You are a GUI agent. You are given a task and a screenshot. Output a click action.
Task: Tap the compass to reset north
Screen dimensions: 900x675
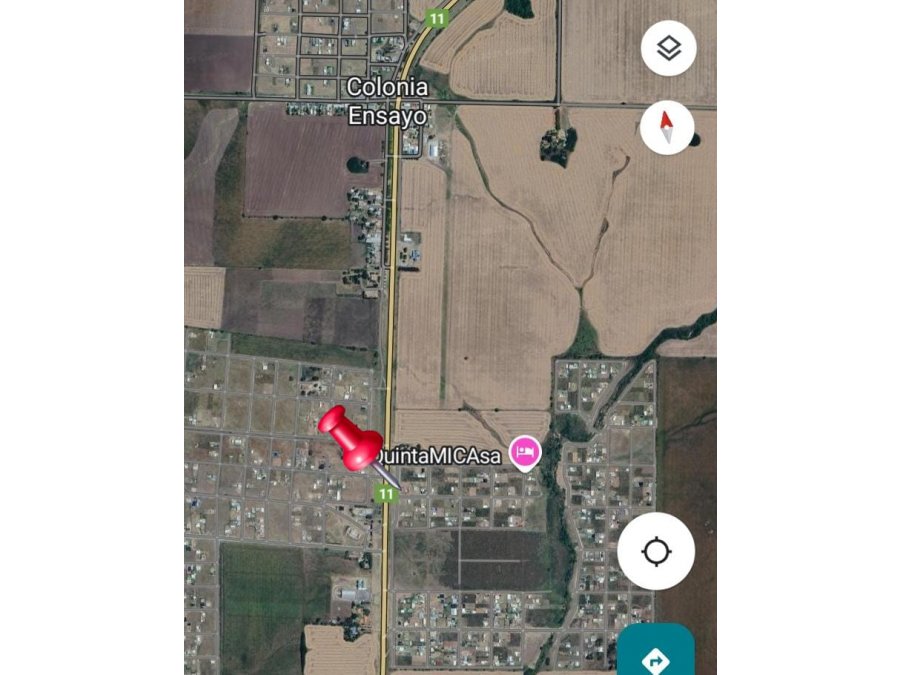click(667, 127)
